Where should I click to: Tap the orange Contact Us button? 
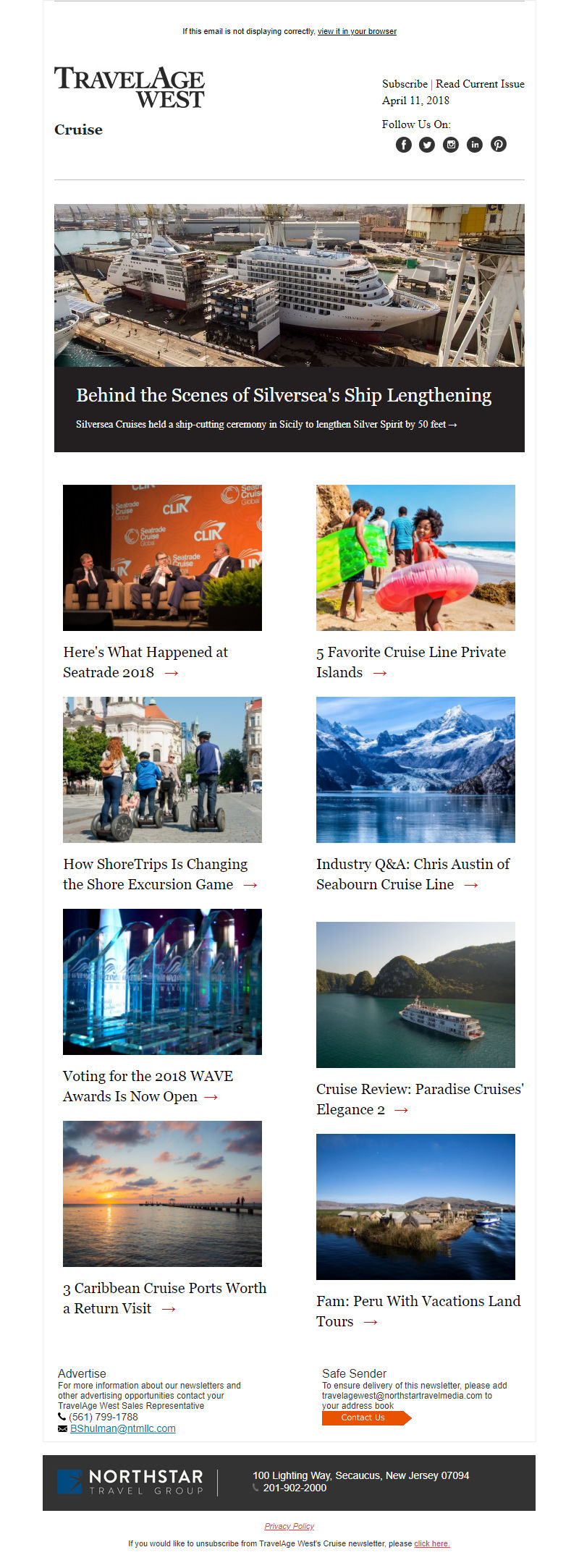click(363, 1417)
